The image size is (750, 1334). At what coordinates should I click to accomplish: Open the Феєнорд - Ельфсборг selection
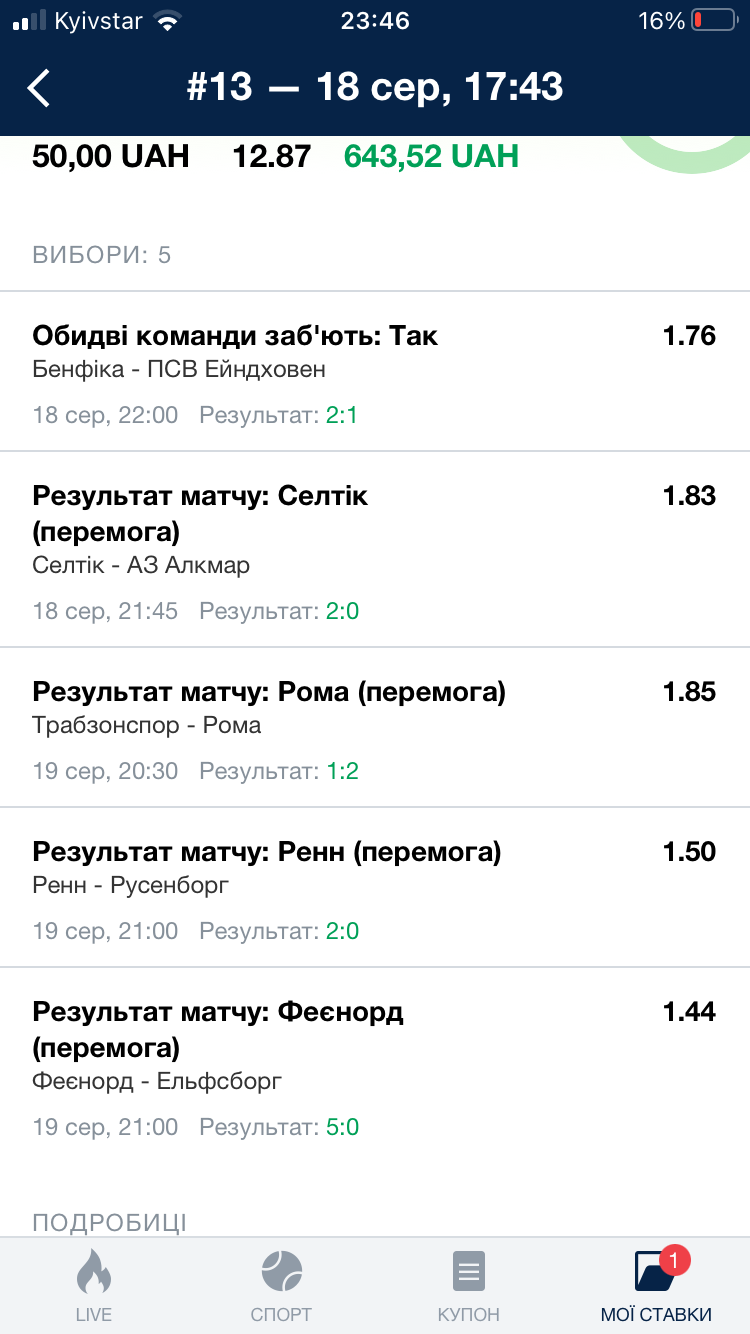pyautogui.click(x=375, y=1065)
